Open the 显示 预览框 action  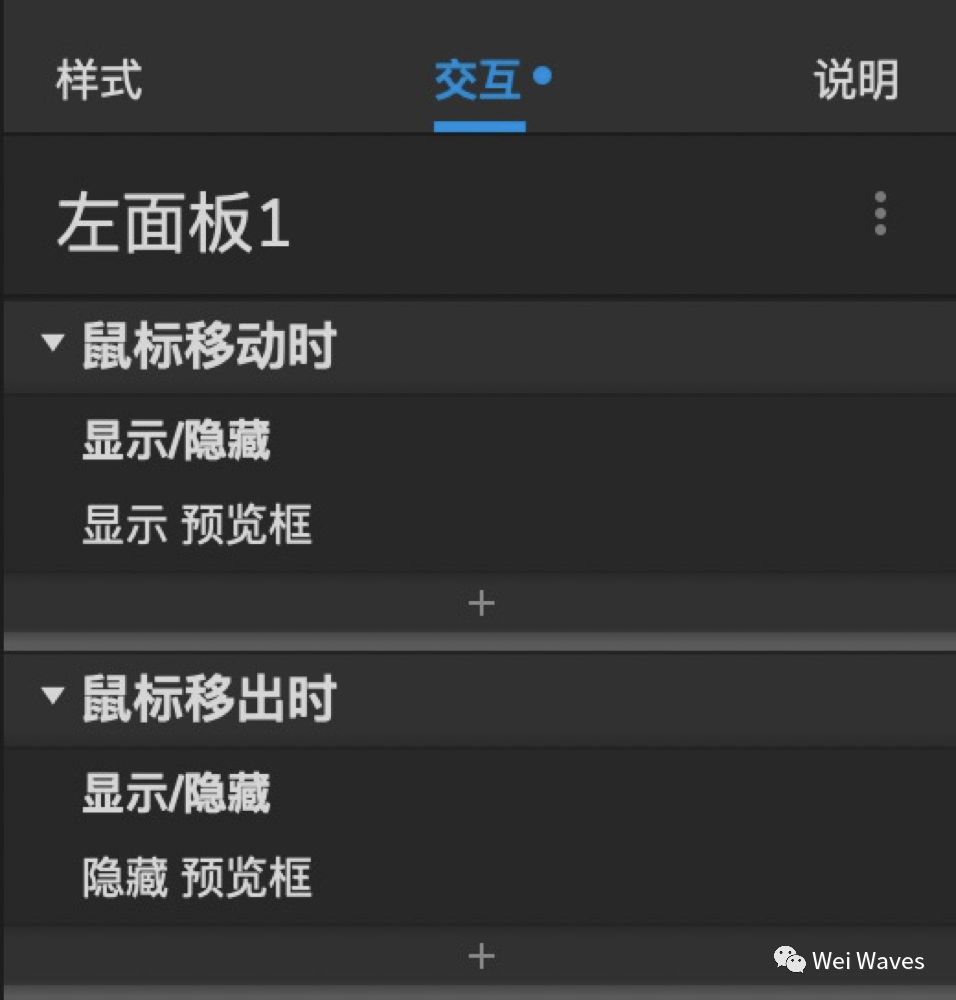197,526
